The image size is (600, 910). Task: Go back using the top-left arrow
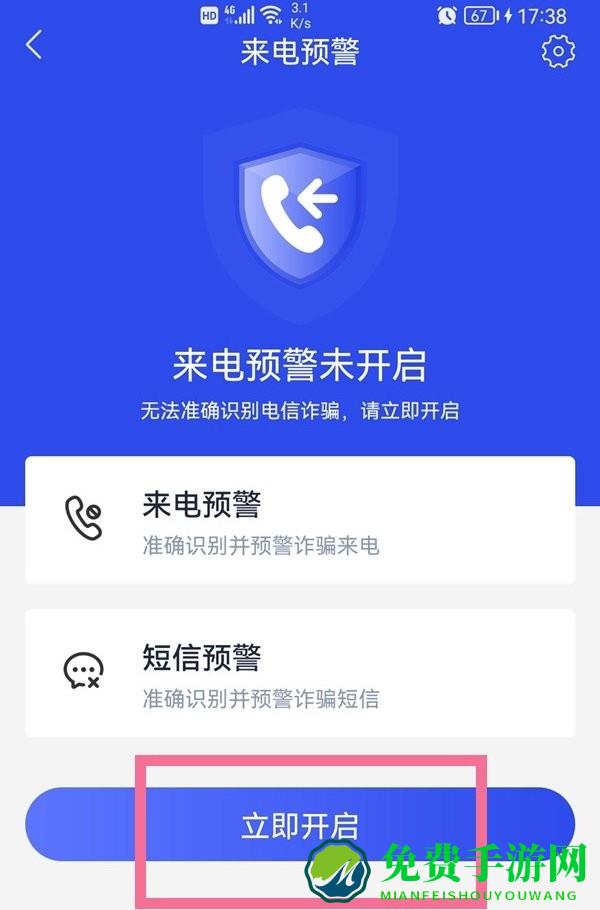(35, 45)
